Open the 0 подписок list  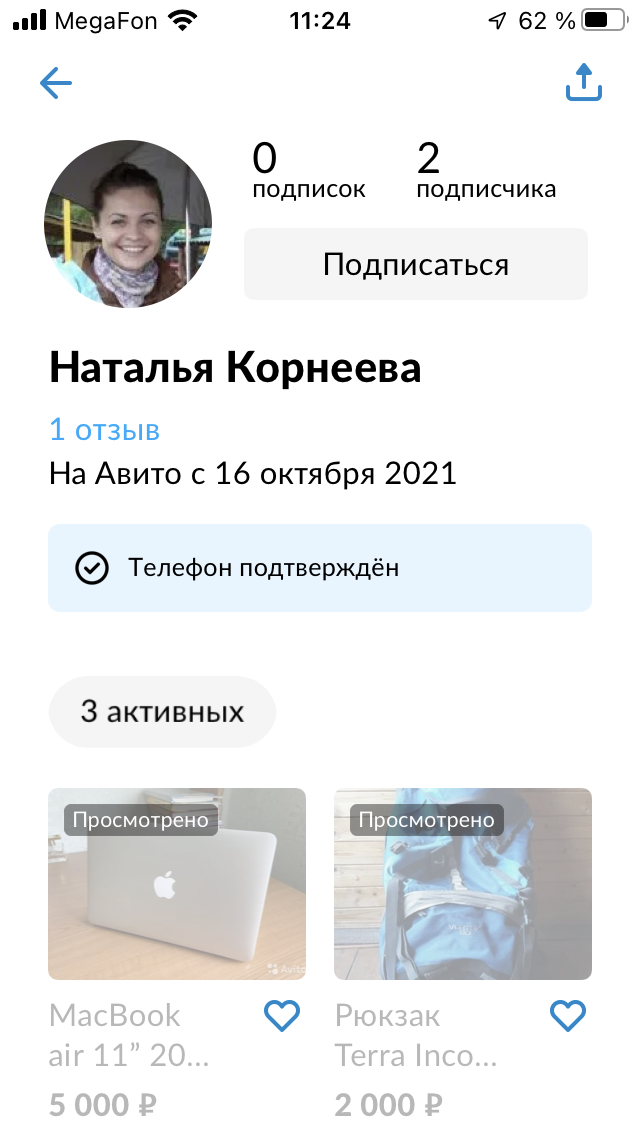(308, 172)
